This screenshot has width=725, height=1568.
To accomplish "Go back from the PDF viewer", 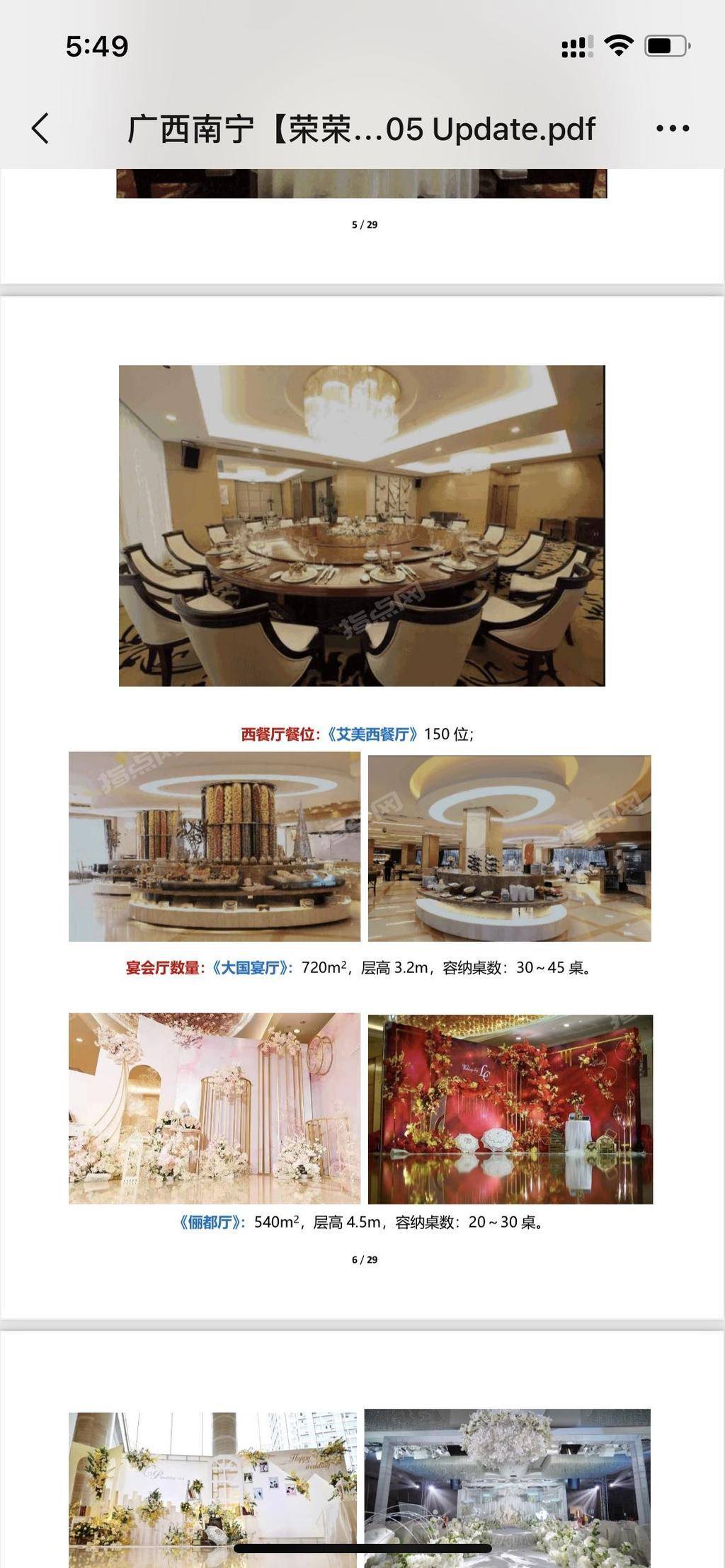I will pyautogui.click(x=41, y=129).
